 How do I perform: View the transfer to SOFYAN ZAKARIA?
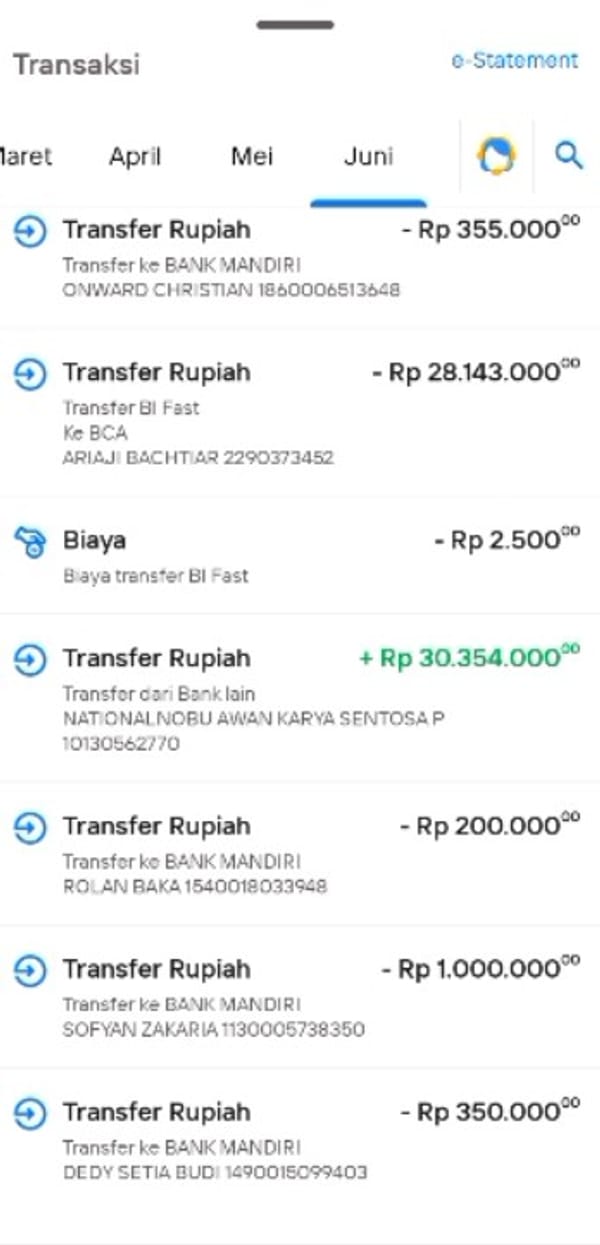tap(300, 997)
